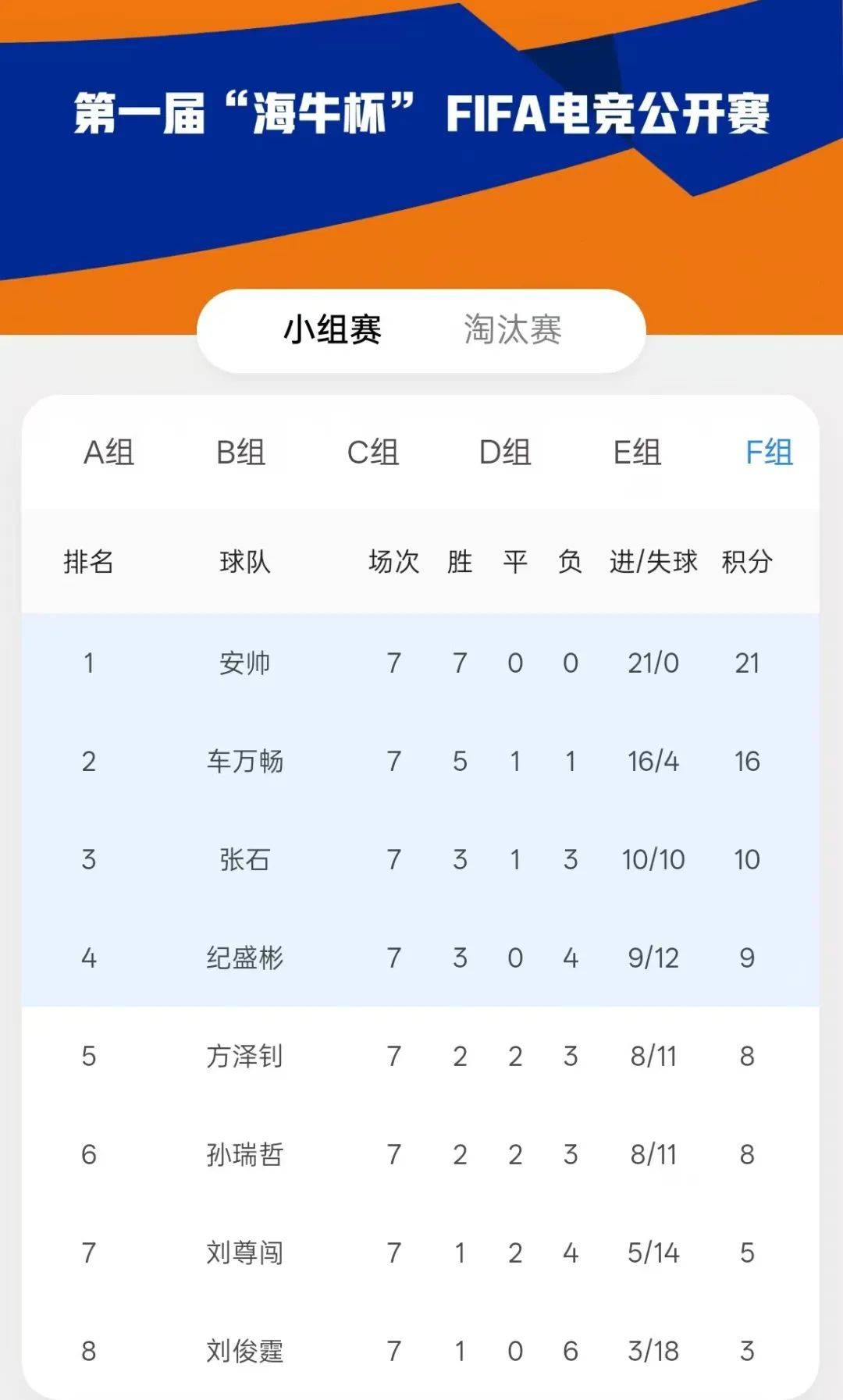Select the 小组赛 tab

332,329
